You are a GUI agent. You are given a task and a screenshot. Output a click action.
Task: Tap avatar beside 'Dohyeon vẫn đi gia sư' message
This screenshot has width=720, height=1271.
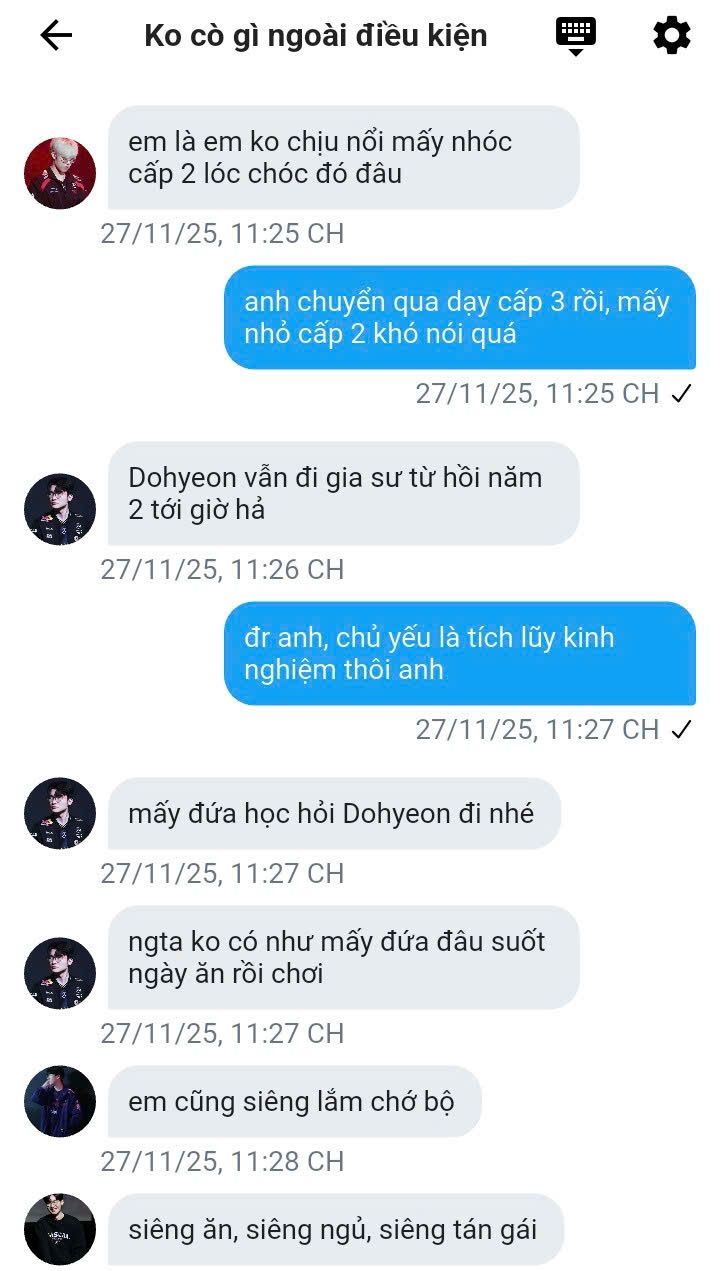60,509
